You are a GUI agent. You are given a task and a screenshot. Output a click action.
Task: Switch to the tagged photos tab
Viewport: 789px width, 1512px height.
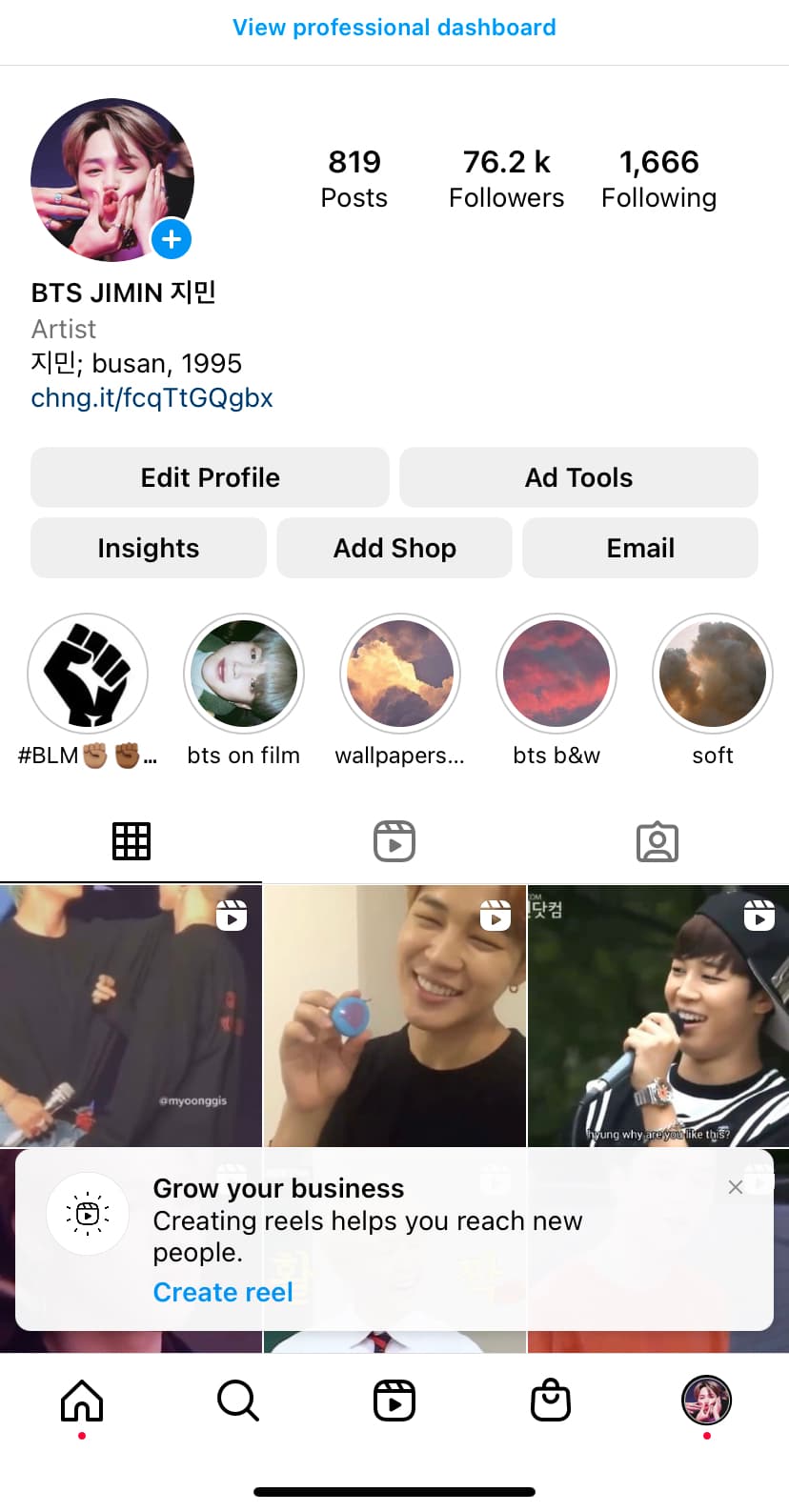pyautogui.click(x=657, y=841)
